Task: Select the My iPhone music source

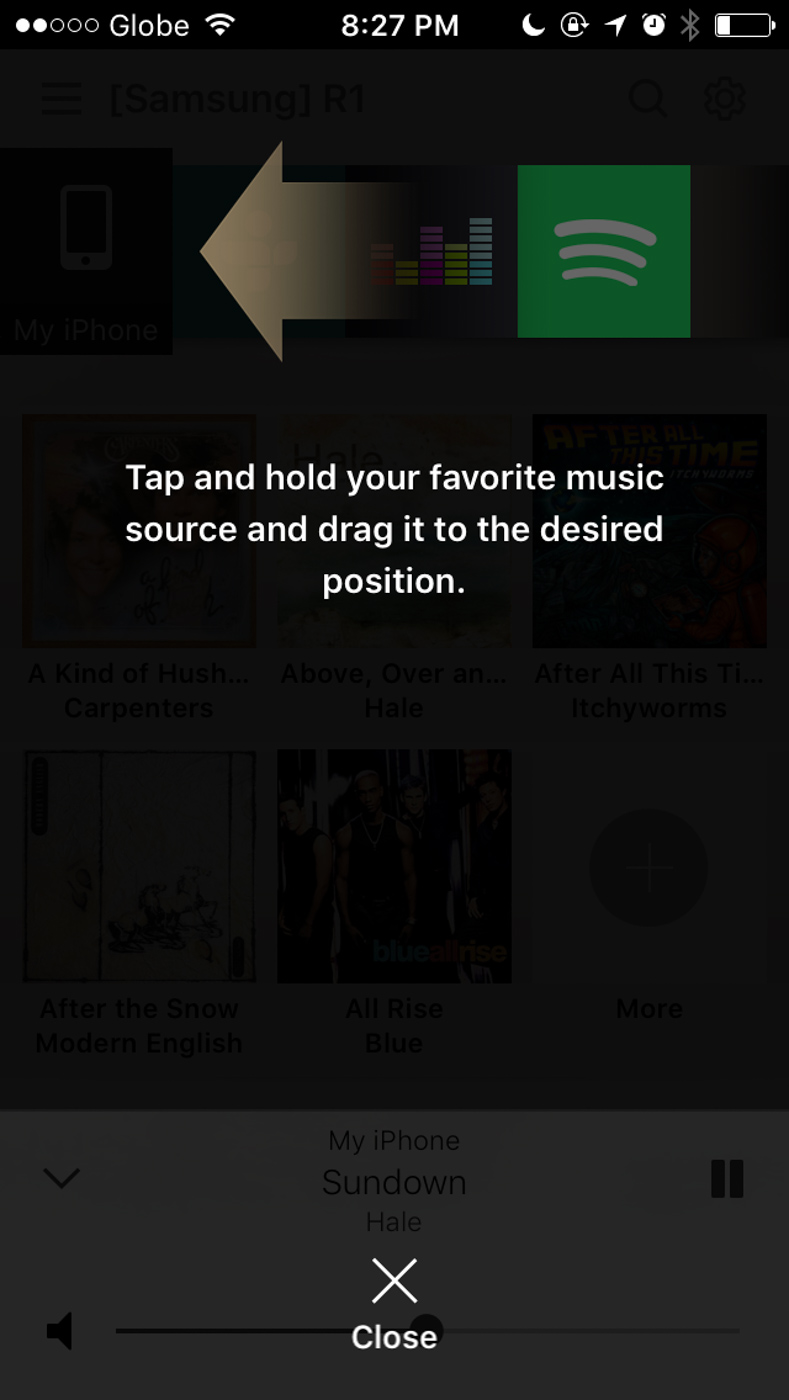Action: point(86,251)
